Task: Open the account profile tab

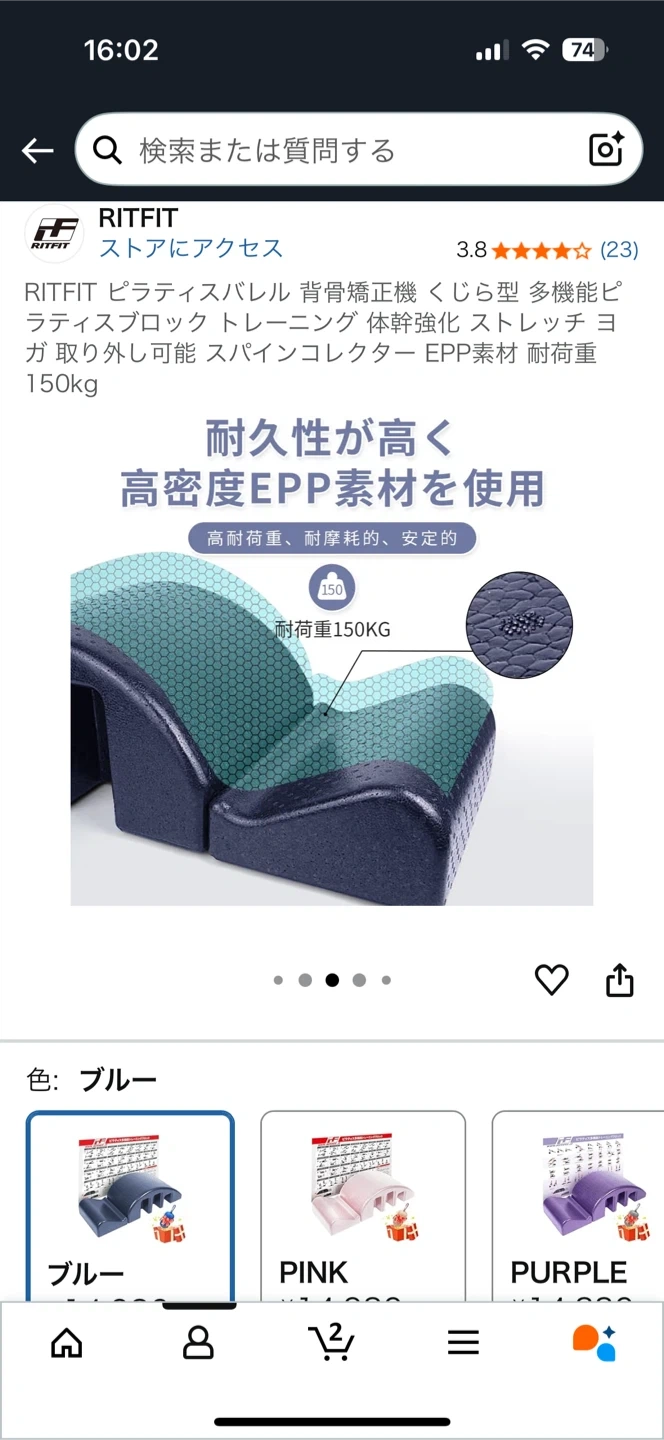Action: pyautogui.click(x=199, y=1342)
